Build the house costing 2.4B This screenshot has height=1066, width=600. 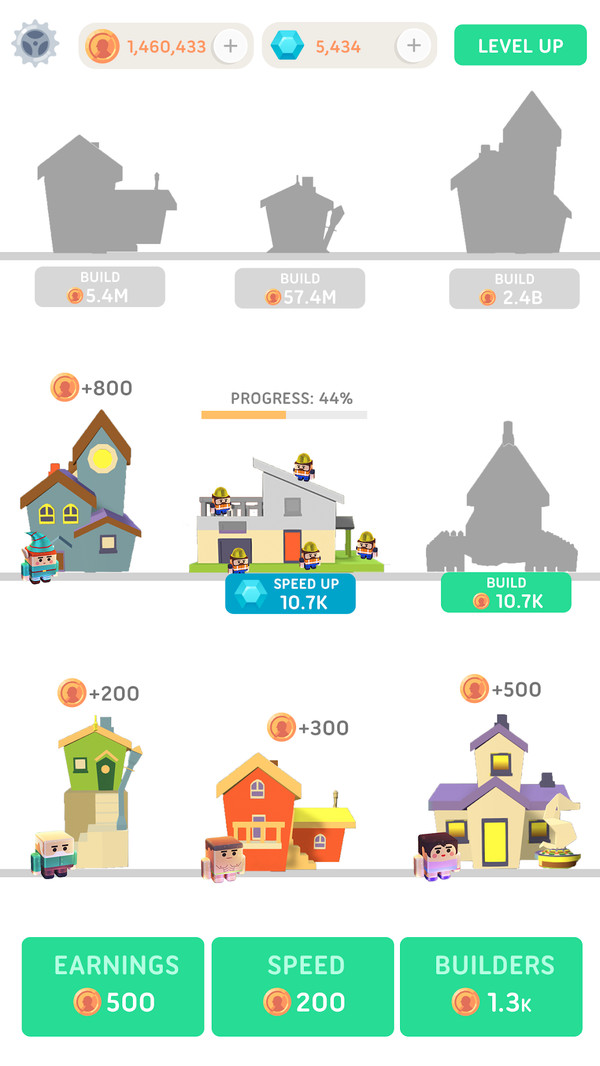[514, 288]
